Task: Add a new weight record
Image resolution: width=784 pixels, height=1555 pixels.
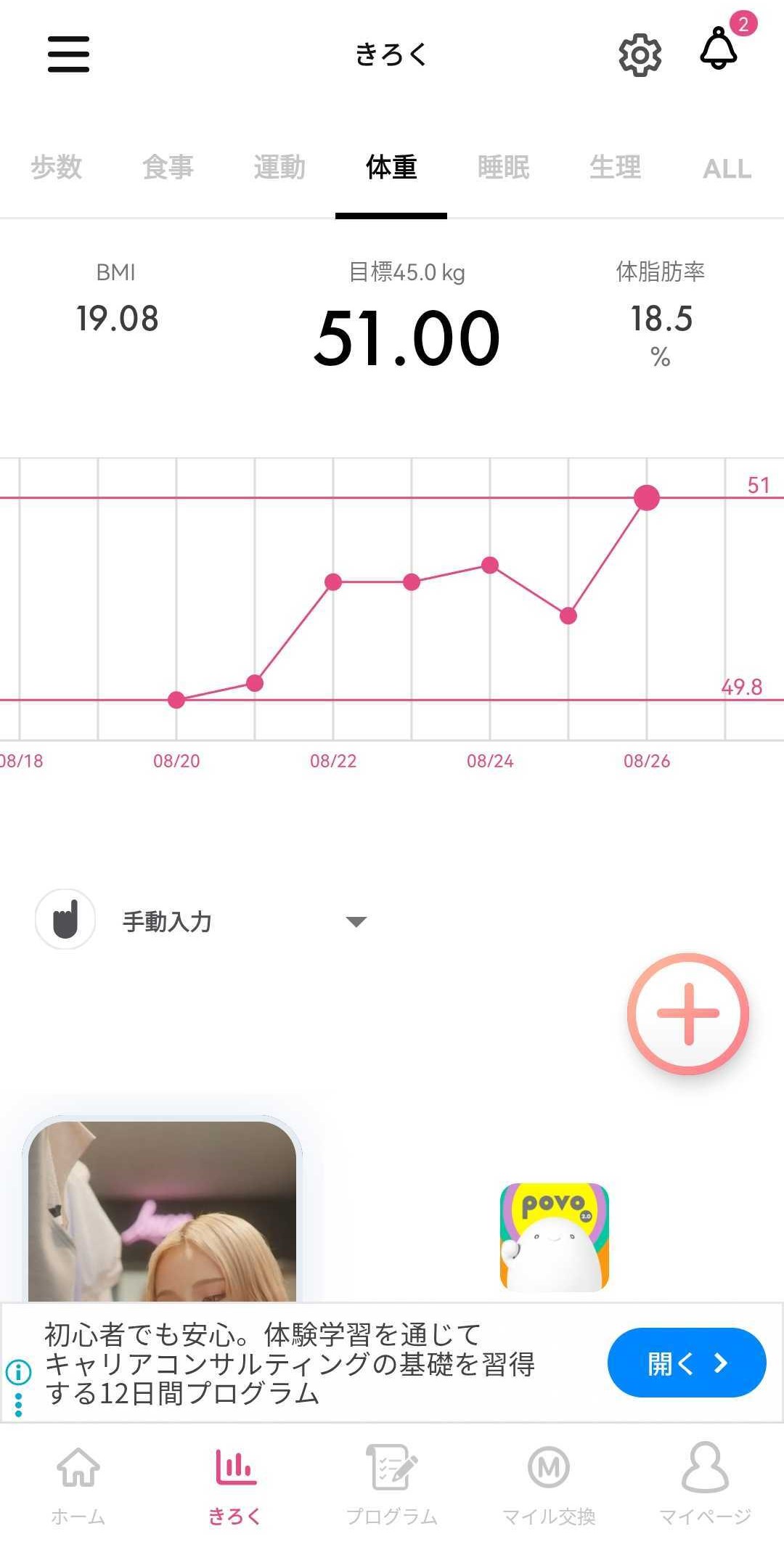Action: 687,1013
